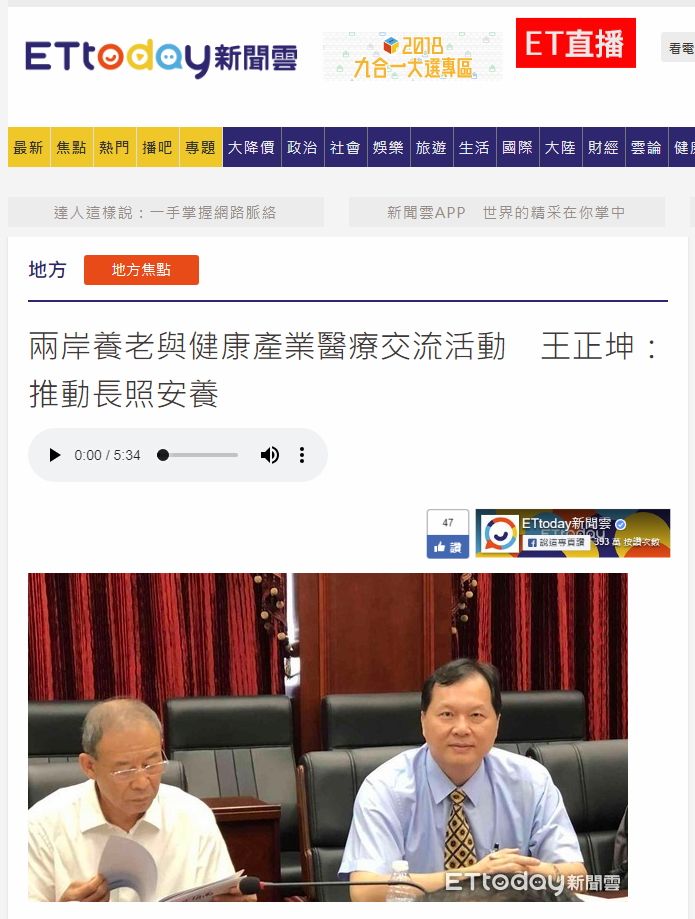Open the 2018 九合一大選專區 banner
Viewport: 695px width, 919px height.
[411, 57]
